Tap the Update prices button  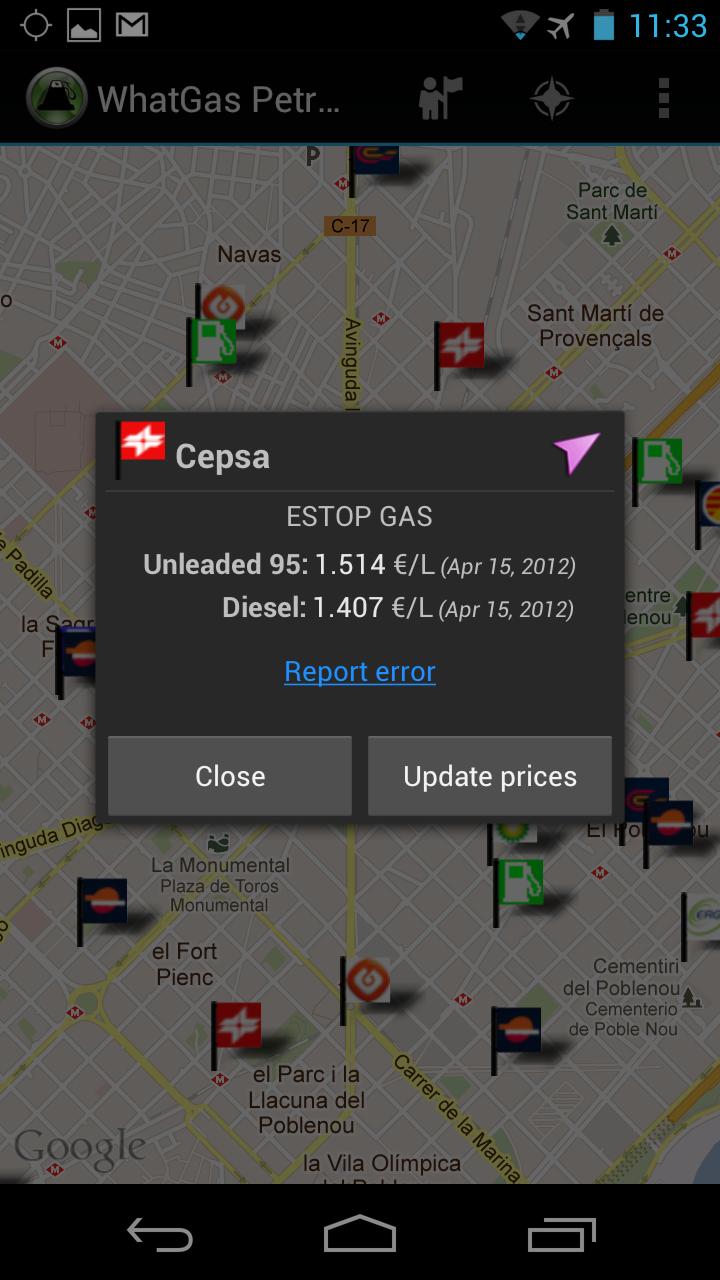490,776
